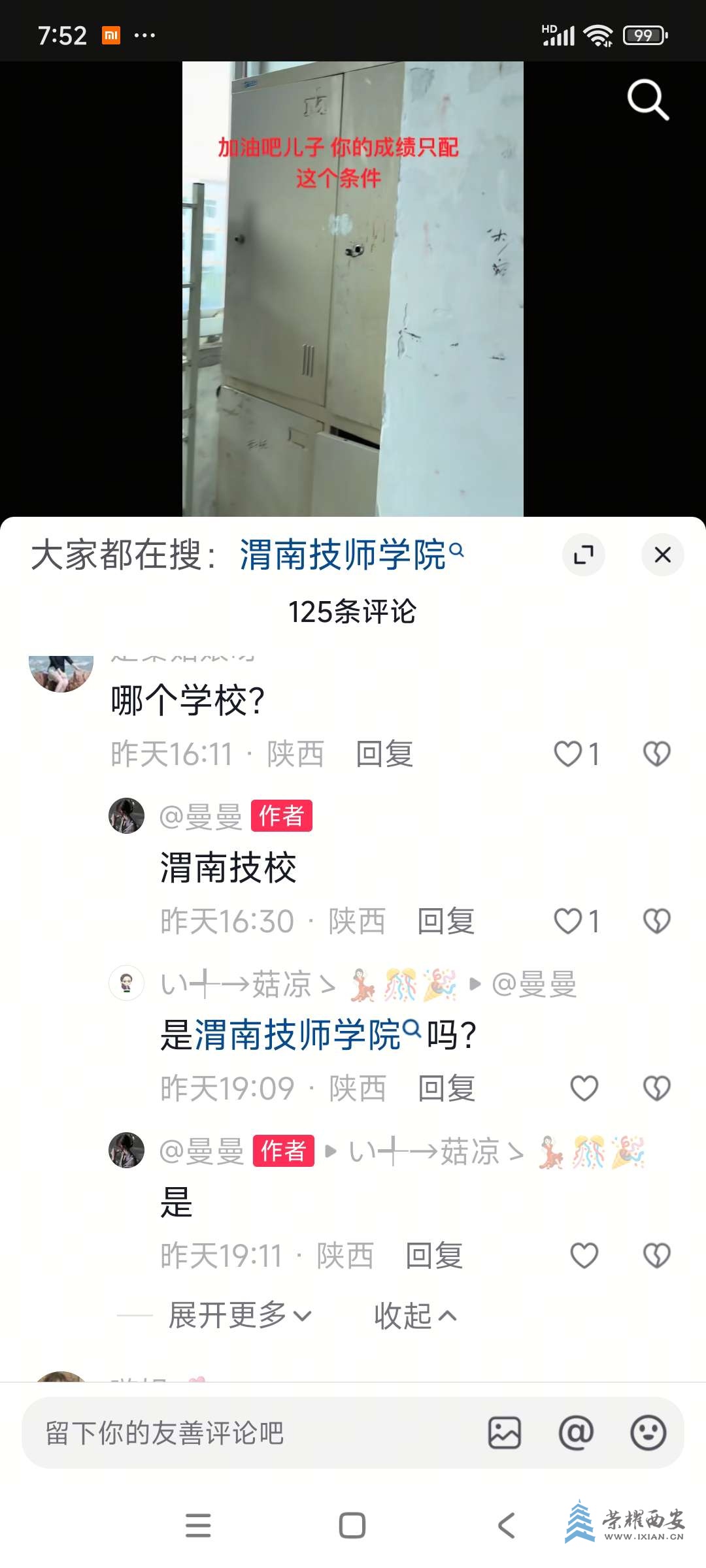This screenshot has width=706, height=1568.
Task: Expand more replies with 展开更多
Action: pyautogui.click(x=239, y=1315)
